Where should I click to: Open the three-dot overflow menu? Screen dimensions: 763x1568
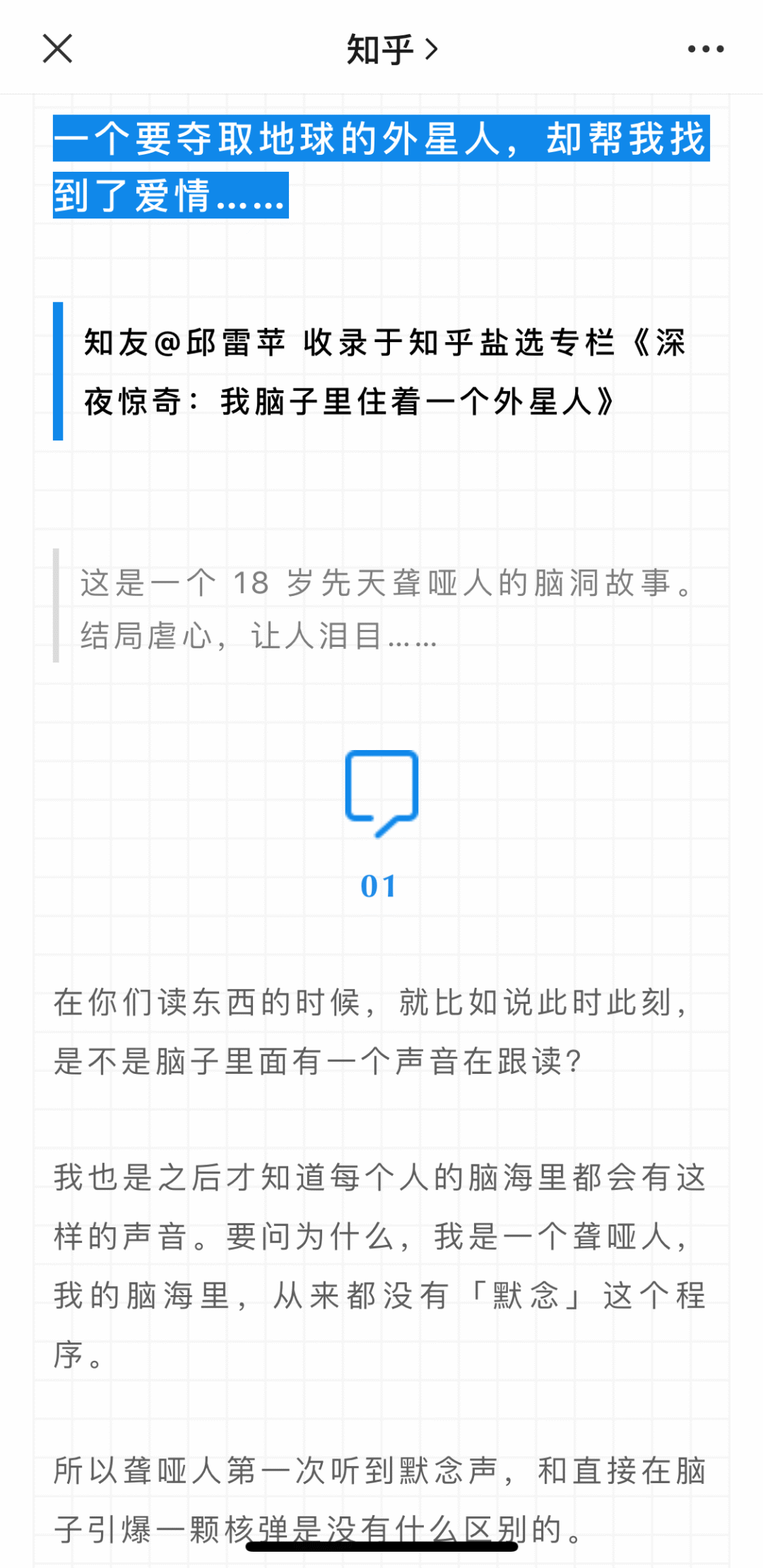tap(705, 49)
